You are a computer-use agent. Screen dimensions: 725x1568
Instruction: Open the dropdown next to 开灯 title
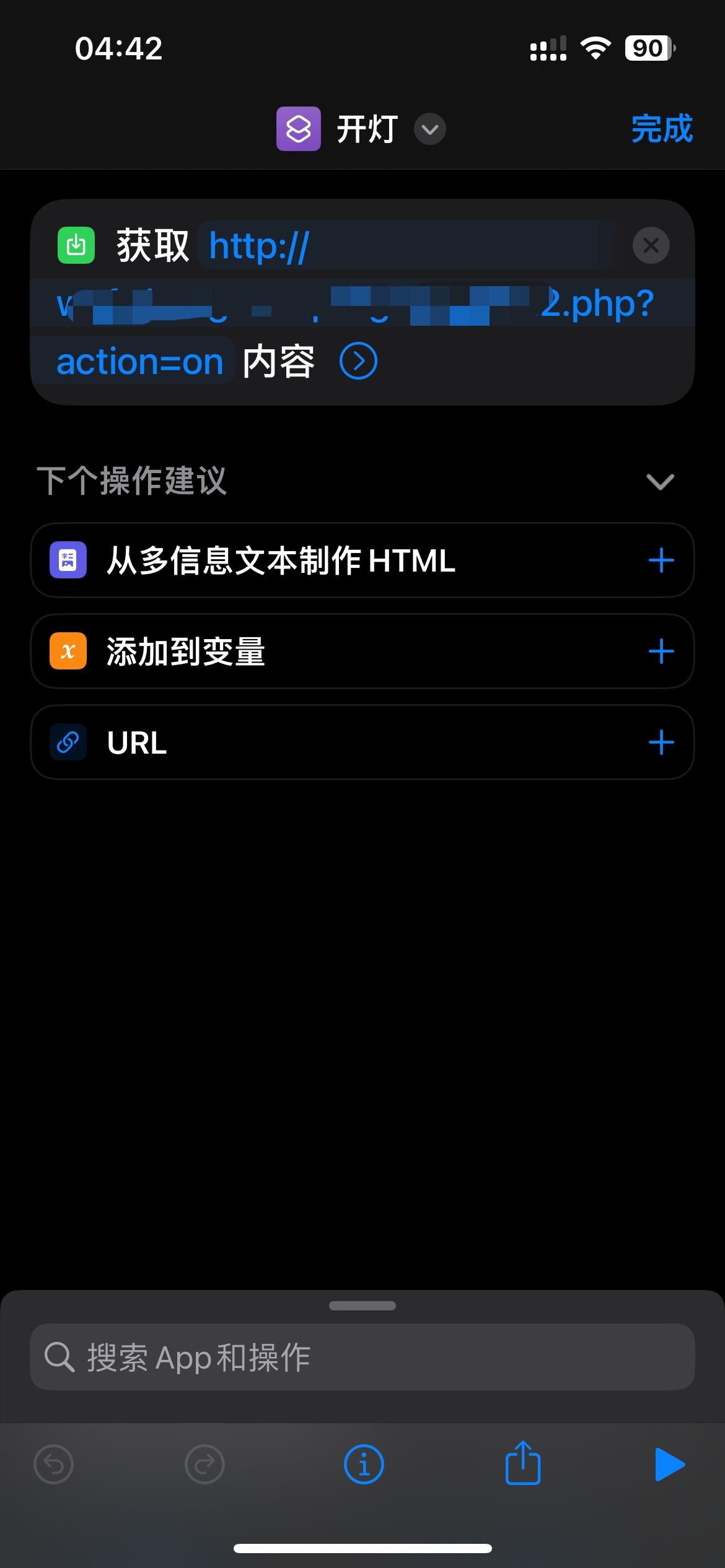(x=430, y=129)
